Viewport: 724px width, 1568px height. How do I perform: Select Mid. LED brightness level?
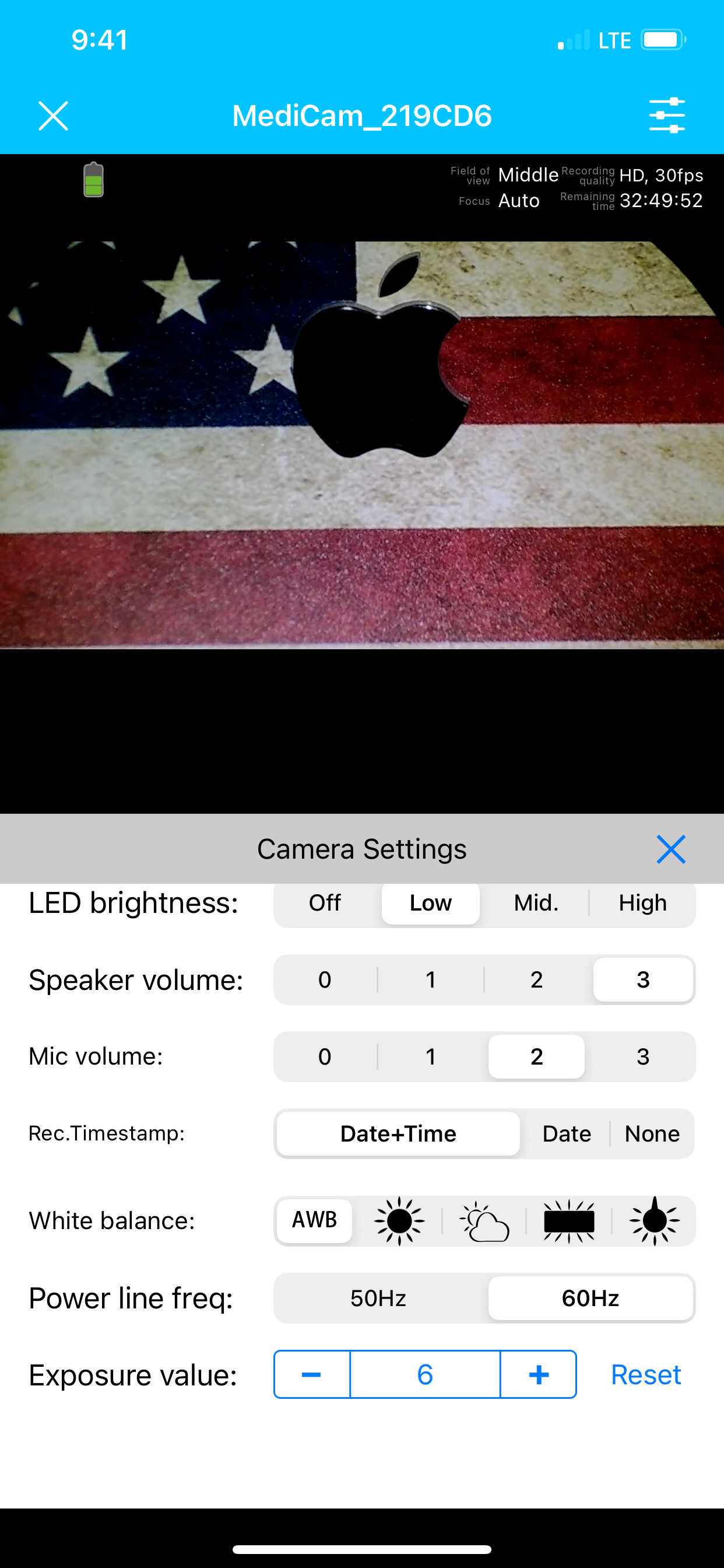pos(536,904)
